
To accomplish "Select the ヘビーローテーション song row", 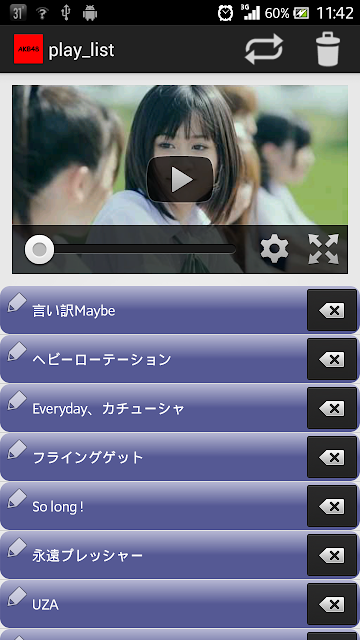I will coord(154,359).
